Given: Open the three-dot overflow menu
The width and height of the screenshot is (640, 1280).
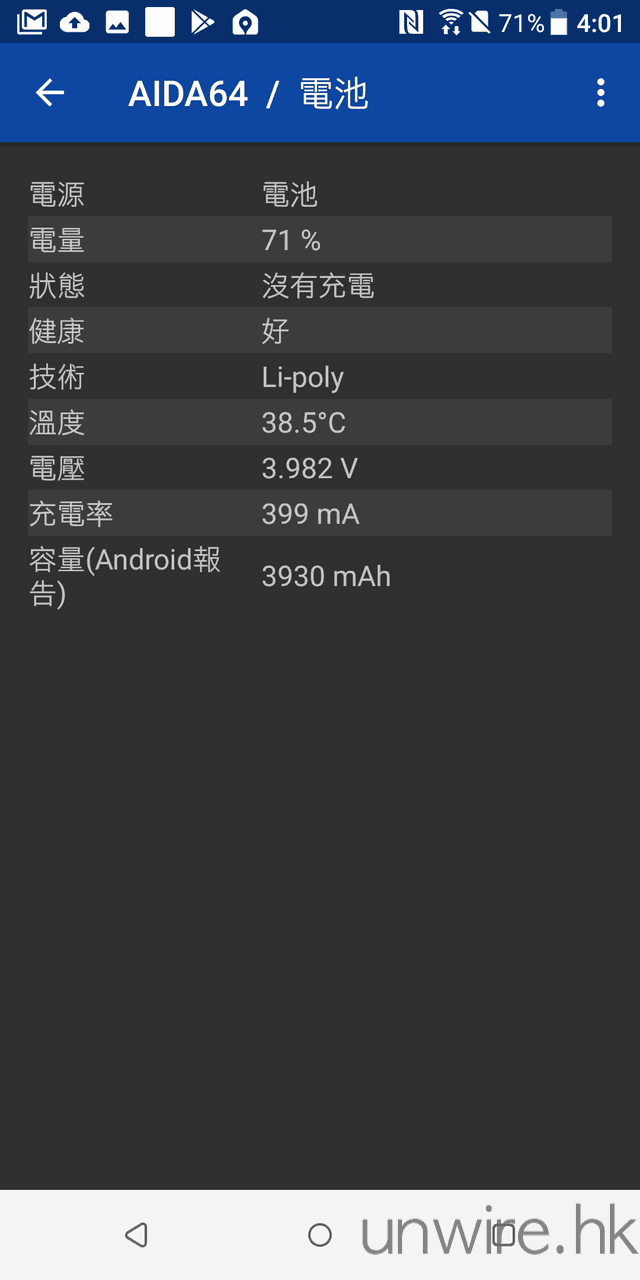Looking at the screenshot, I should coord(600,93).
